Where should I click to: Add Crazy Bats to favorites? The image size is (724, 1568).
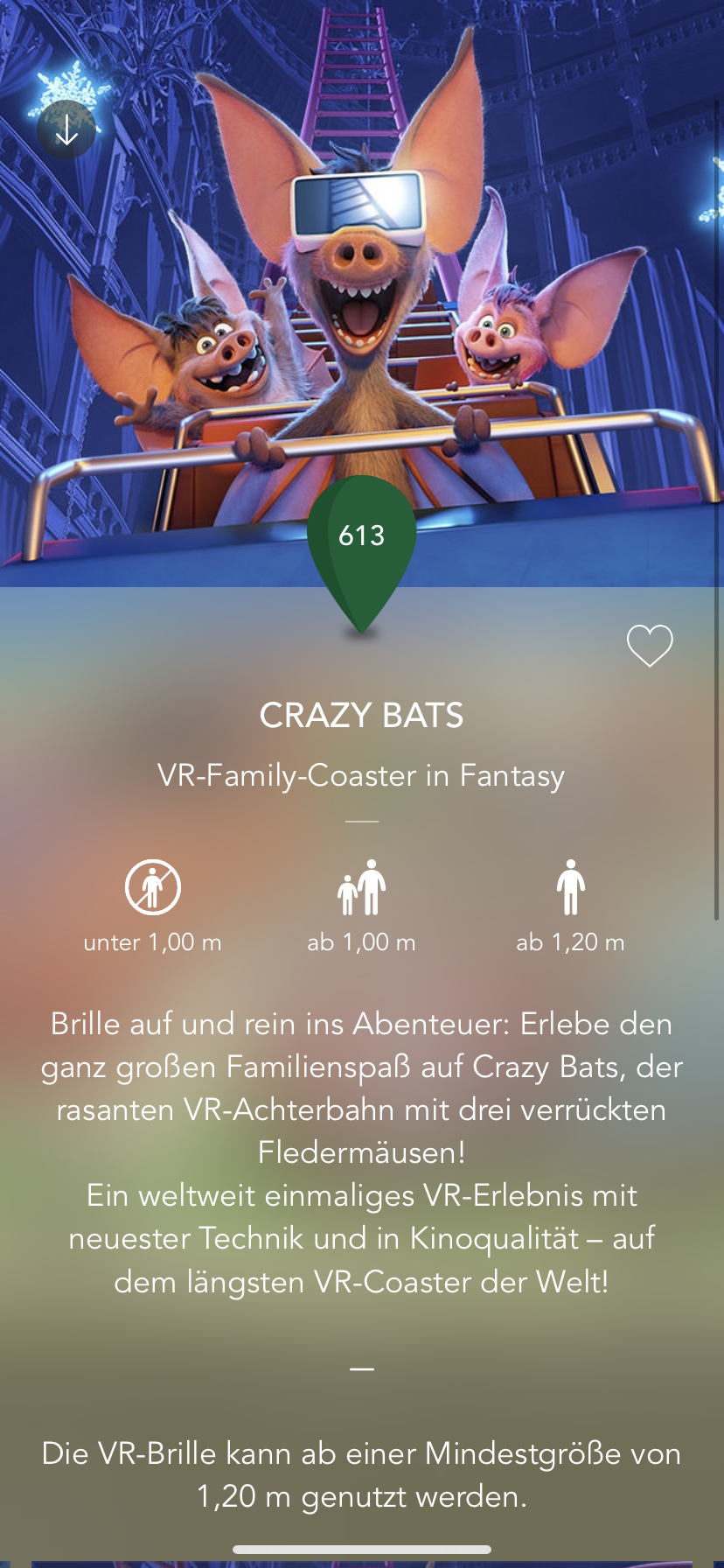[x=650, y=646]
